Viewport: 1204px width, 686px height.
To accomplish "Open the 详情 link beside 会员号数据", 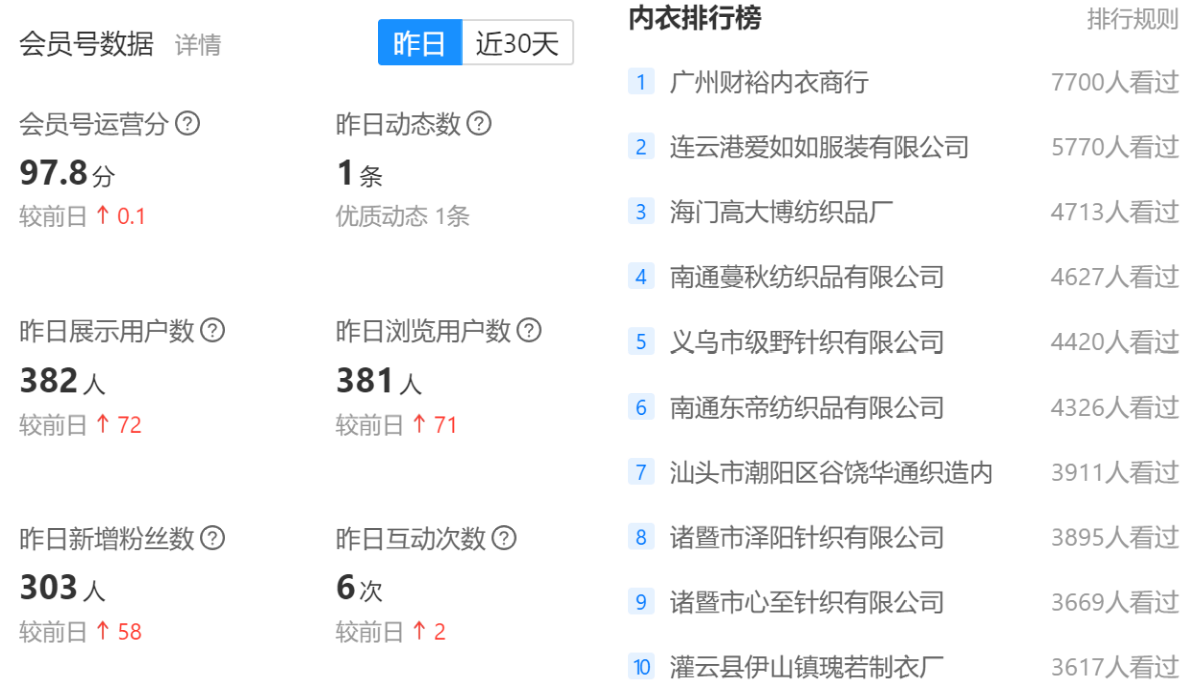I will click(198, 45).
